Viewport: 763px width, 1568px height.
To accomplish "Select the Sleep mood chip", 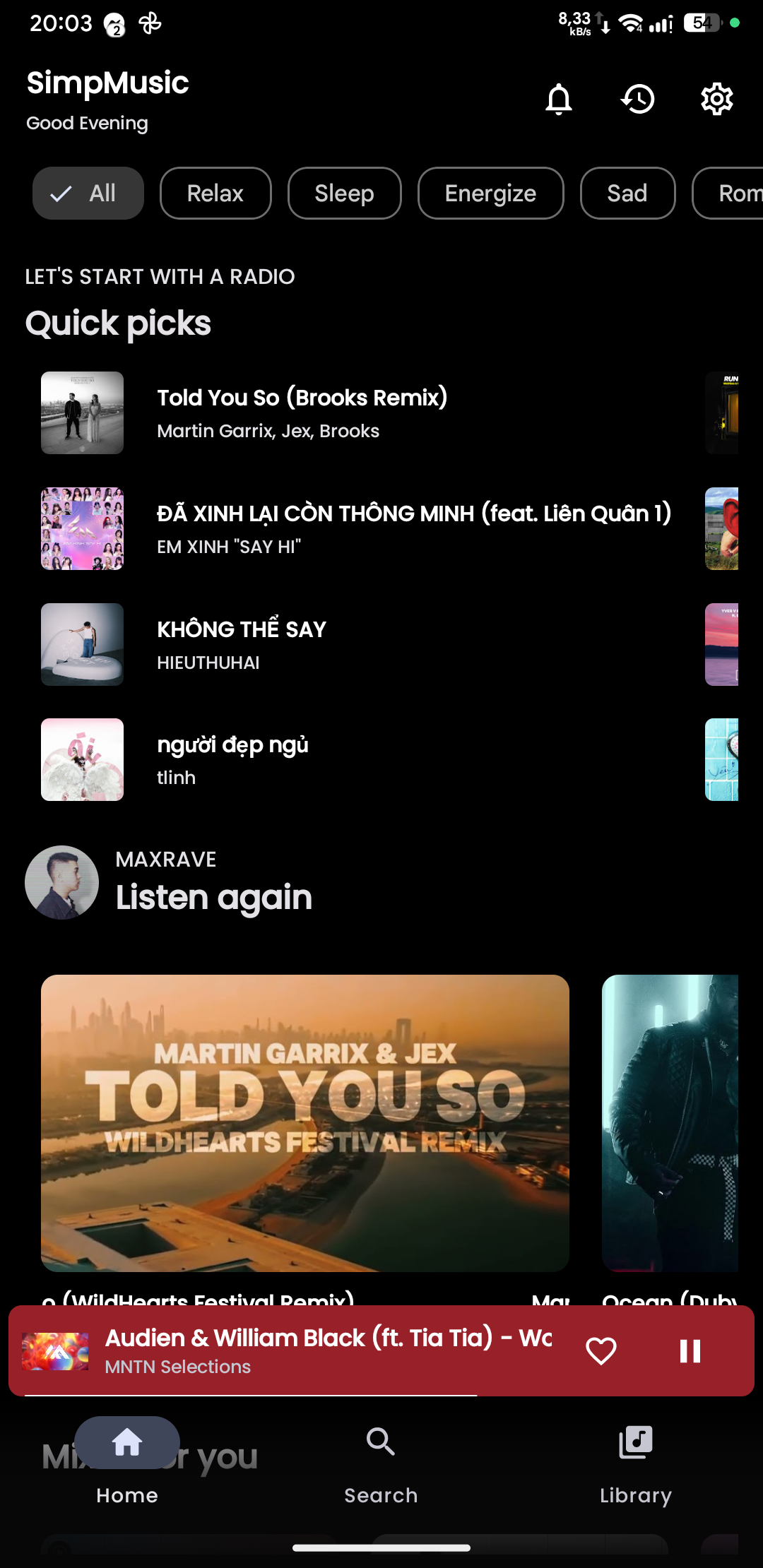I will click(344, 194).
